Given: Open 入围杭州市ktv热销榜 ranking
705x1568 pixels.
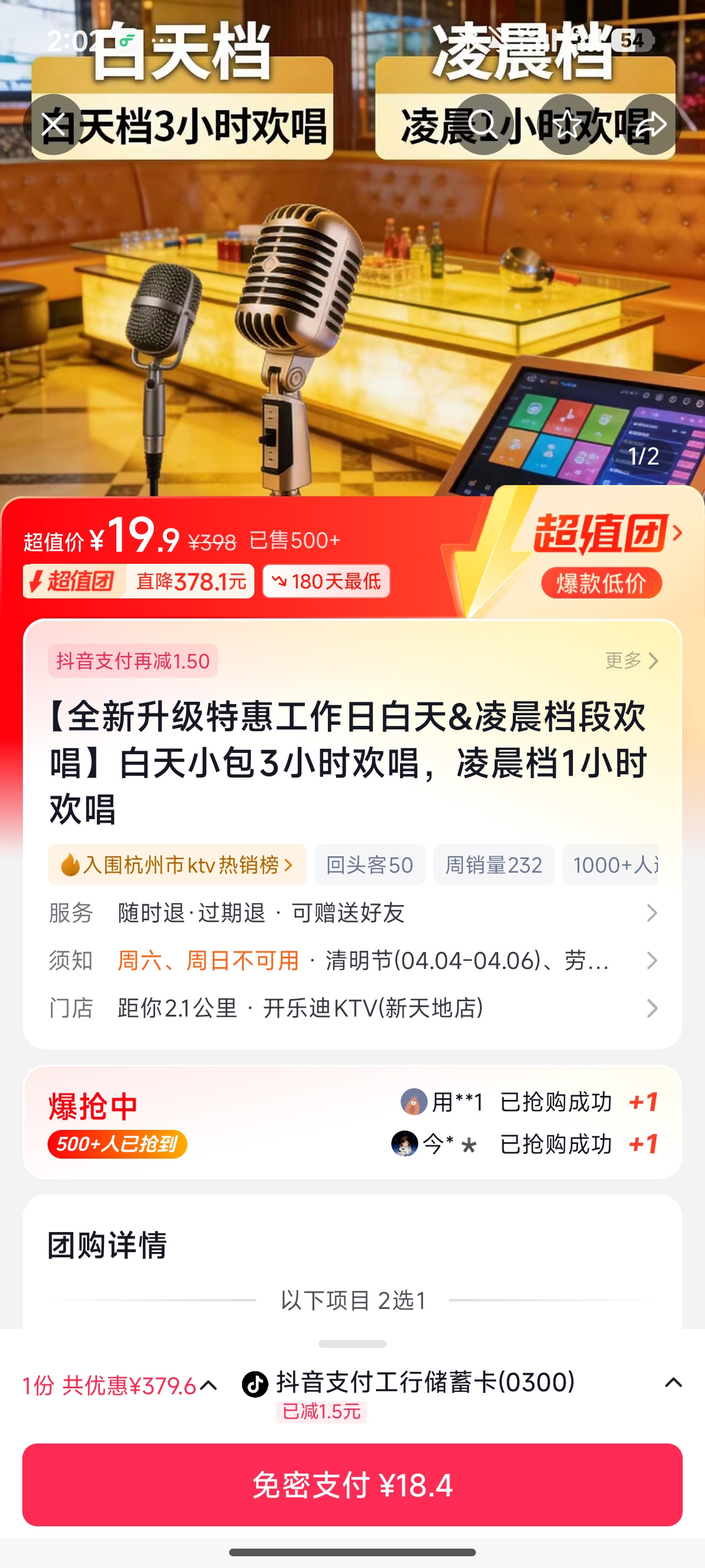Looking at the screenshot, I should [177, 864].
